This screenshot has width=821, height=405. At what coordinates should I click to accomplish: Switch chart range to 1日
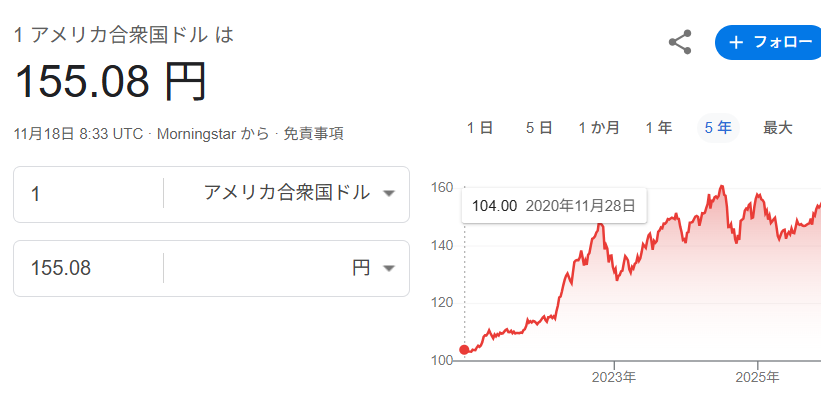(480, 127)
